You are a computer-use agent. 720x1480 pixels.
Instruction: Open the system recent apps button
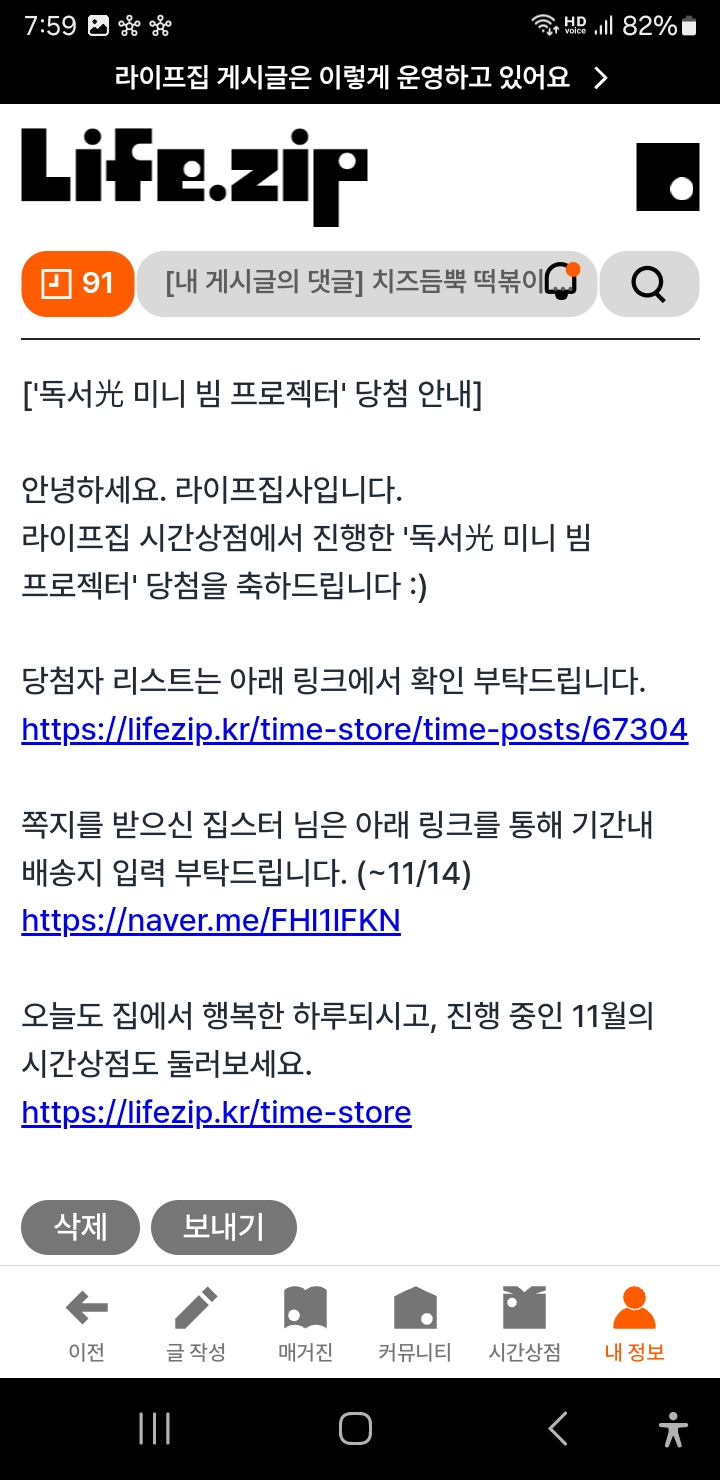[x=154, y=1429]
